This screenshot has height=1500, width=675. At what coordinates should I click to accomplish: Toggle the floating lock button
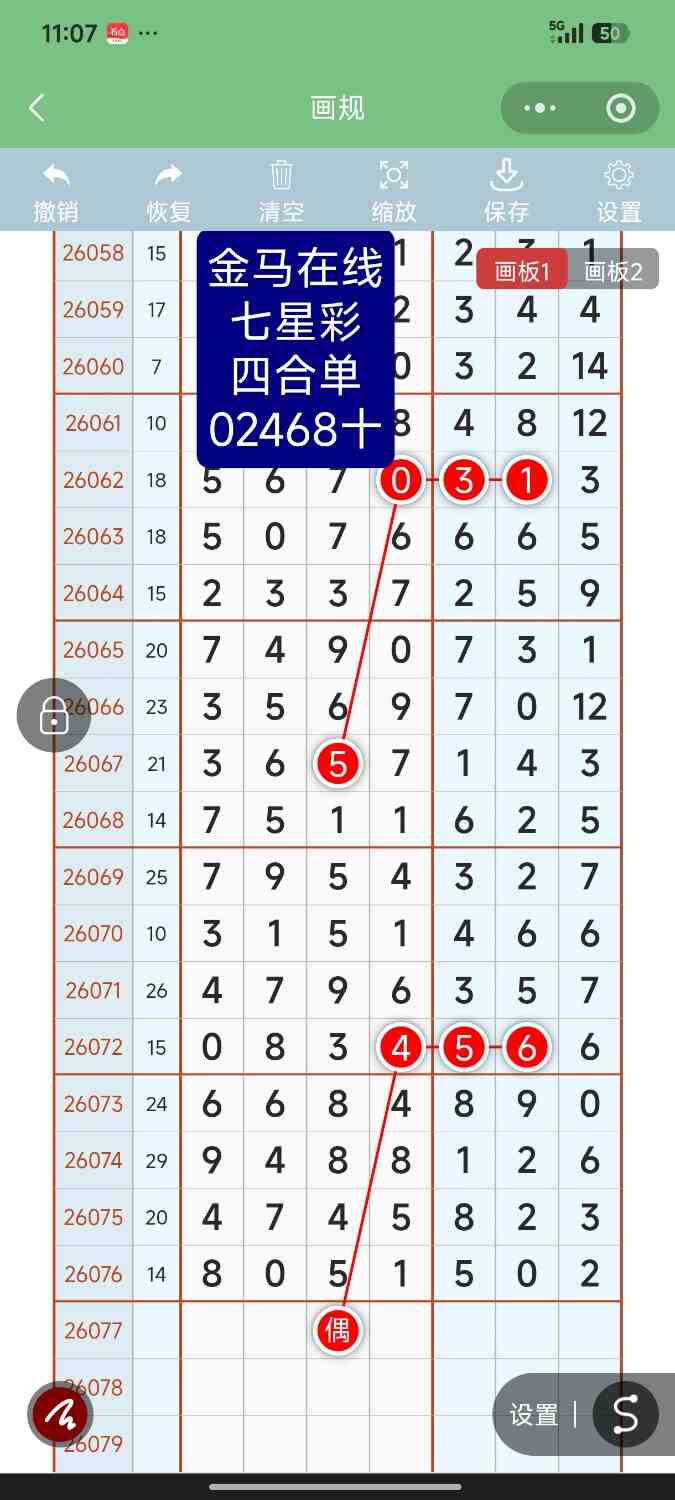tap(54, 715)
